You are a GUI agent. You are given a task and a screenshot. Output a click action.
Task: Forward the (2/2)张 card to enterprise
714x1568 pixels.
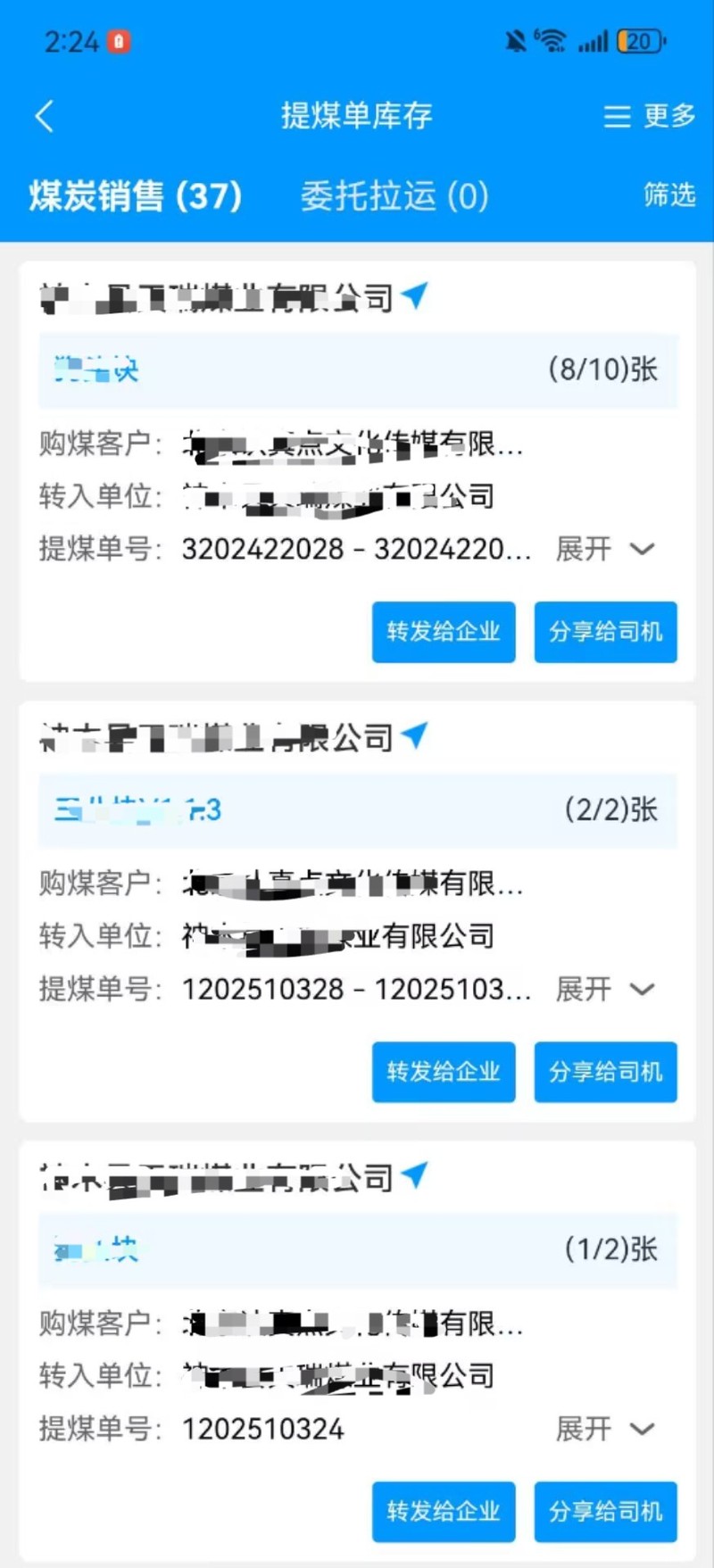coord(444,1072)
